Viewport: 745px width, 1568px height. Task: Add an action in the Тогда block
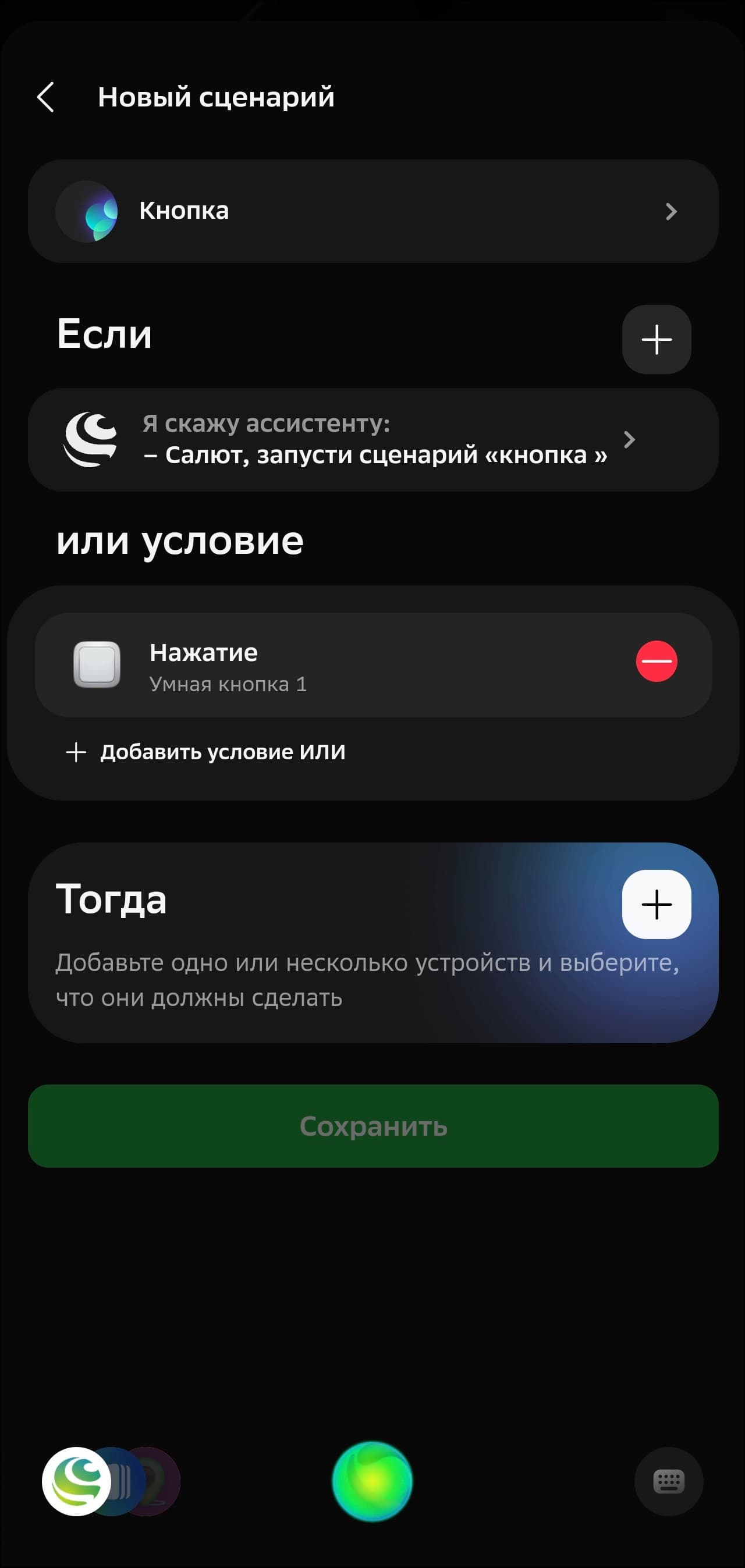(656, 905)
